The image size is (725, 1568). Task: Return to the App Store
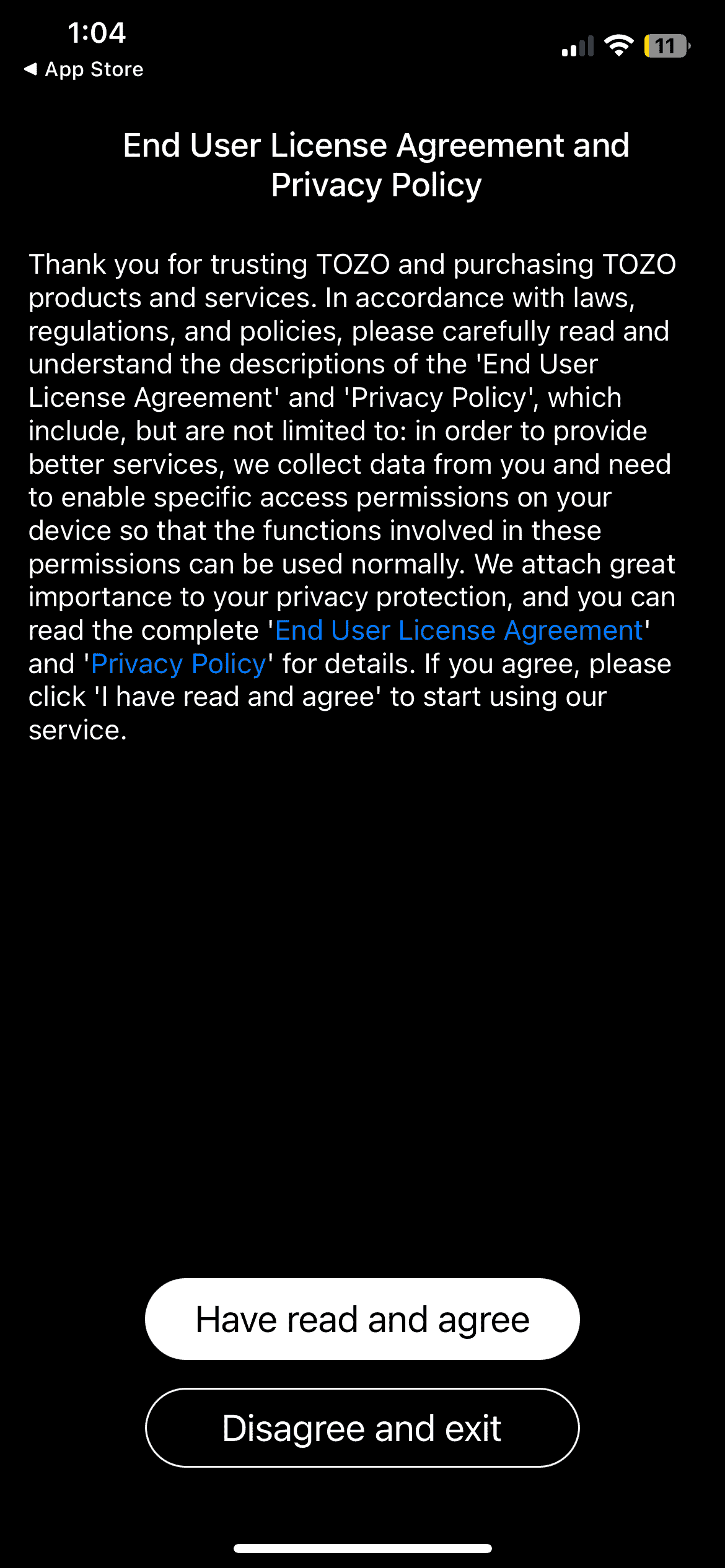(84, 69)
